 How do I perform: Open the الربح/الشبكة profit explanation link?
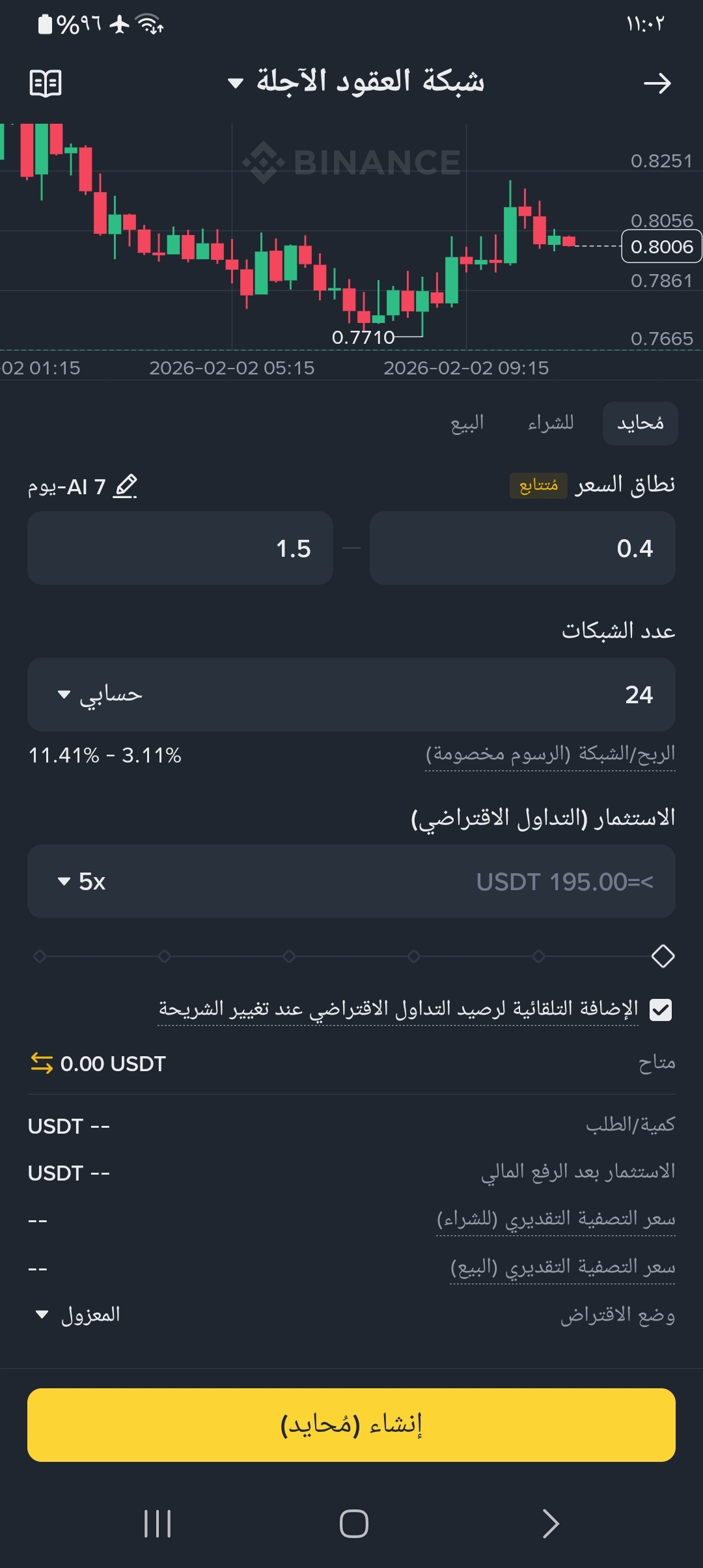(550, 755)
